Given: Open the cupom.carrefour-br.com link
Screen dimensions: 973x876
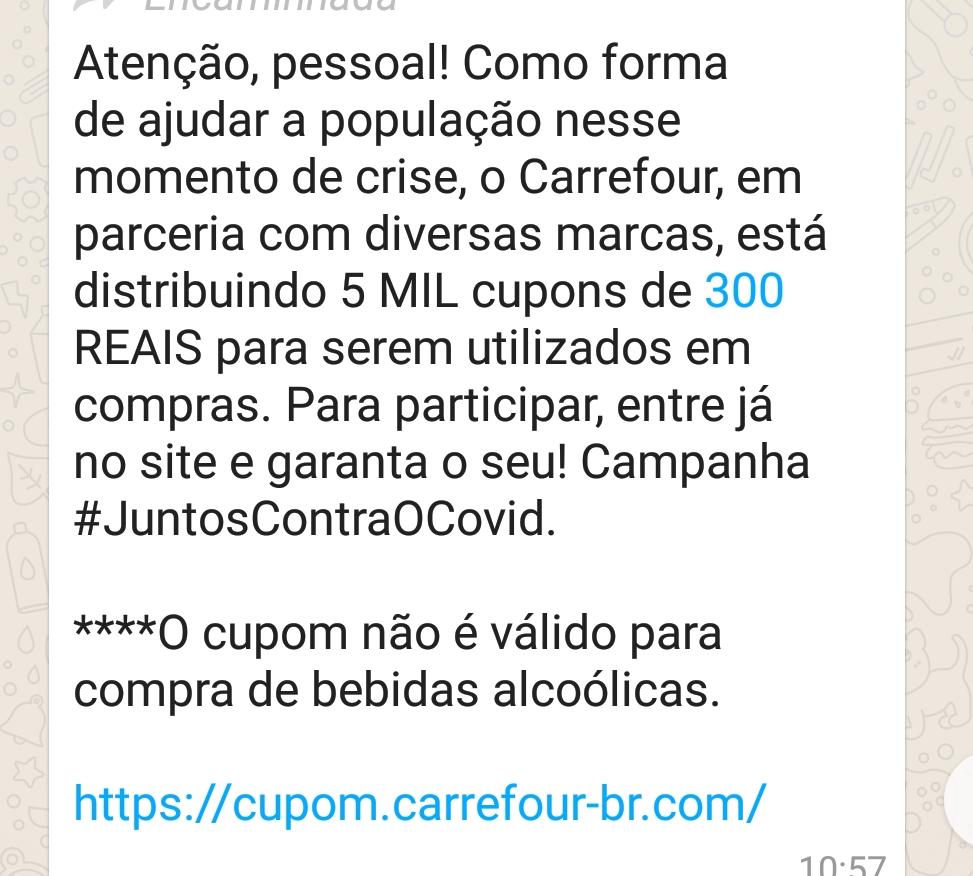Looking at the screenshot, I should [420, 801].
